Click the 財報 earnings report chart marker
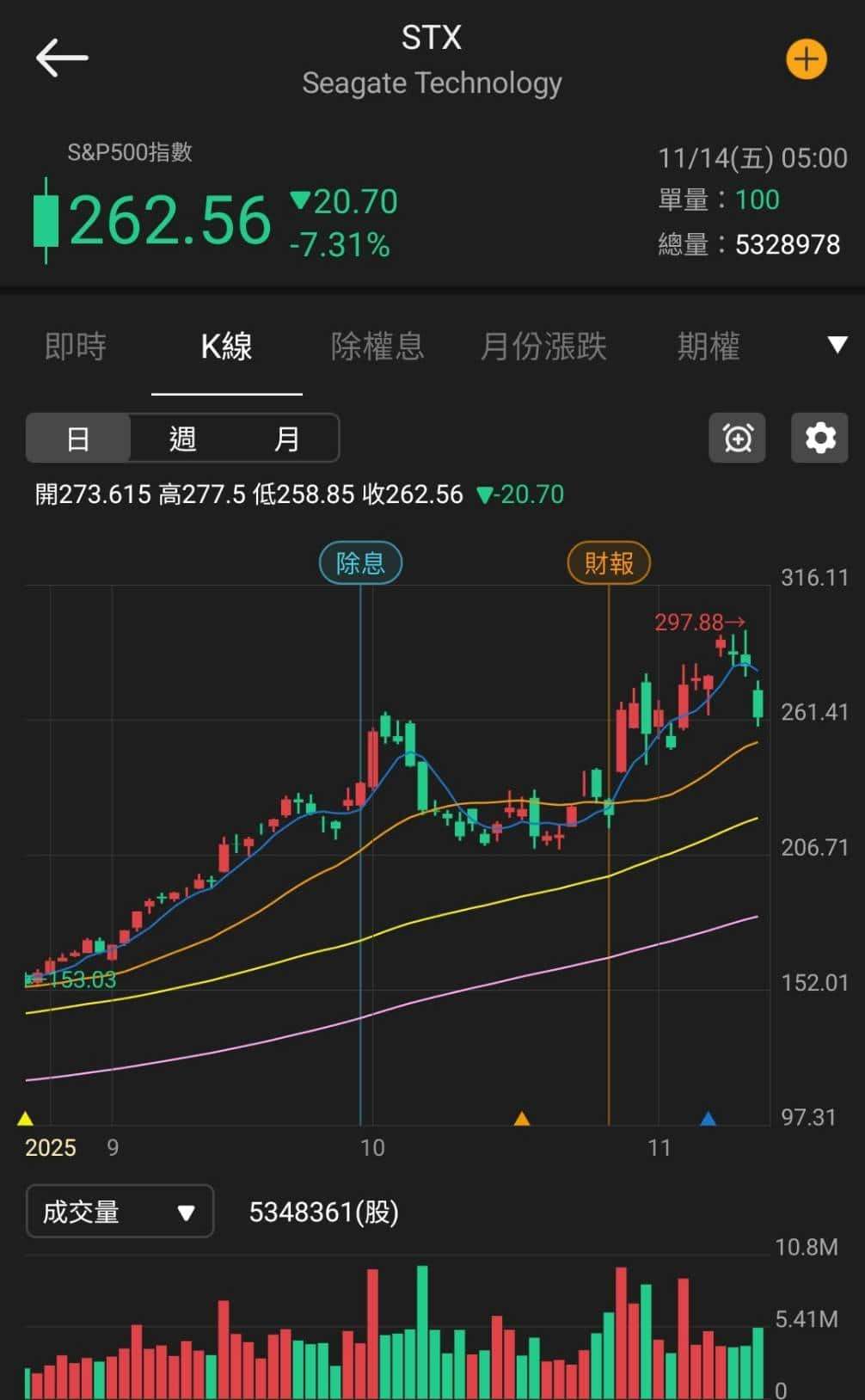The height and width of the screenshot is (1400, 865). coord(608,563)
